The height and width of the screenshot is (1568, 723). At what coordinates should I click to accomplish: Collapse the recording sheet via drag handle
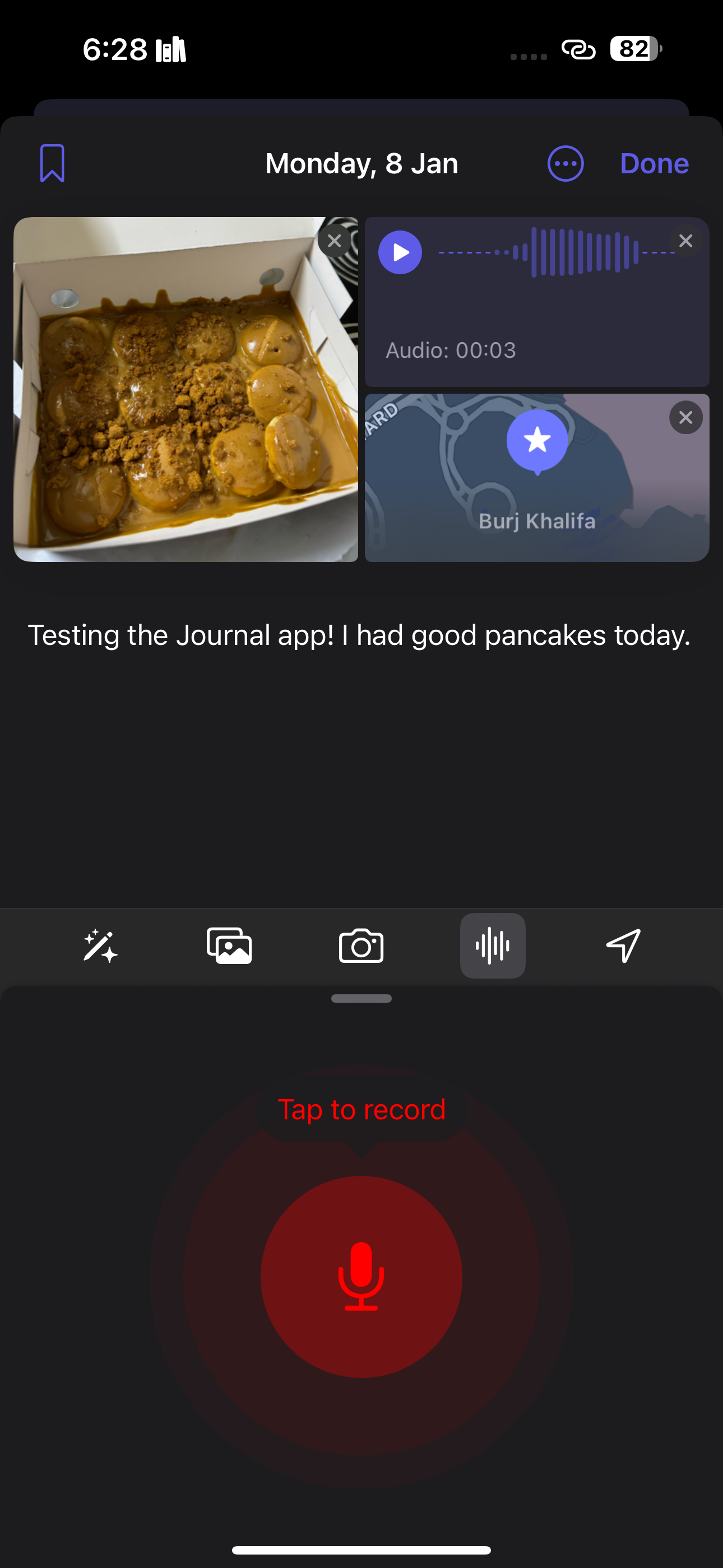point(361,998)
